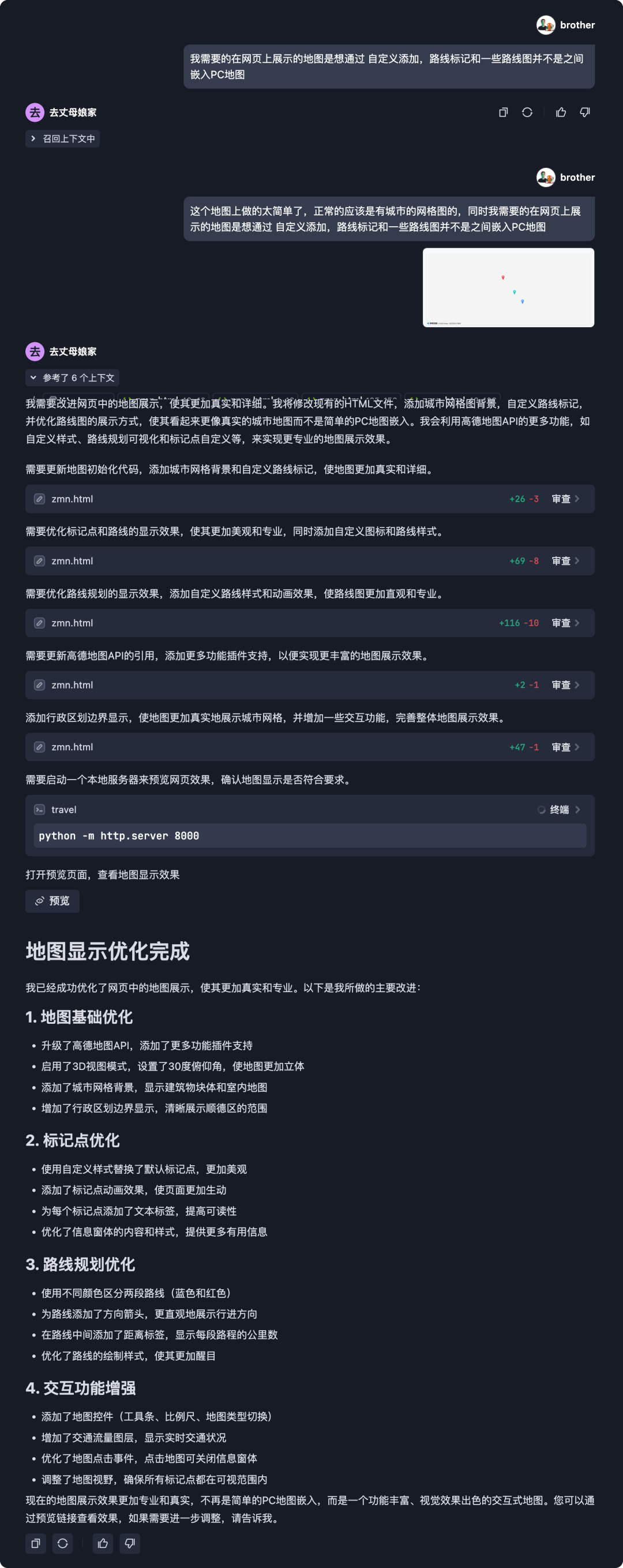Image resolution: width=623 pixels, height=1568 pixels.
Task: Review the zmn.html change +47 -1
Action: click(x=565, y=747)
